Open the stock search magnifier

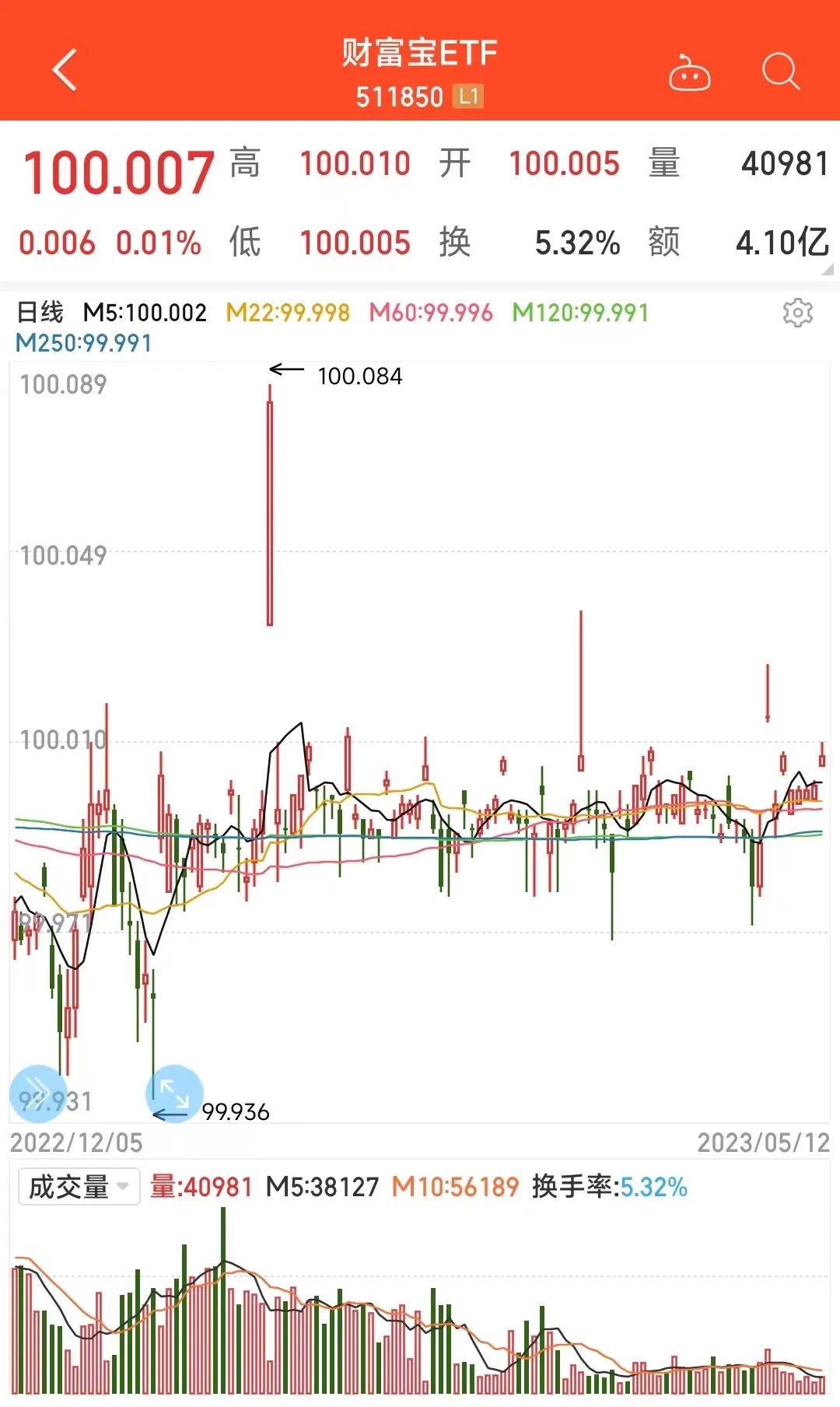pyautogui.click(x=780, y=72)
